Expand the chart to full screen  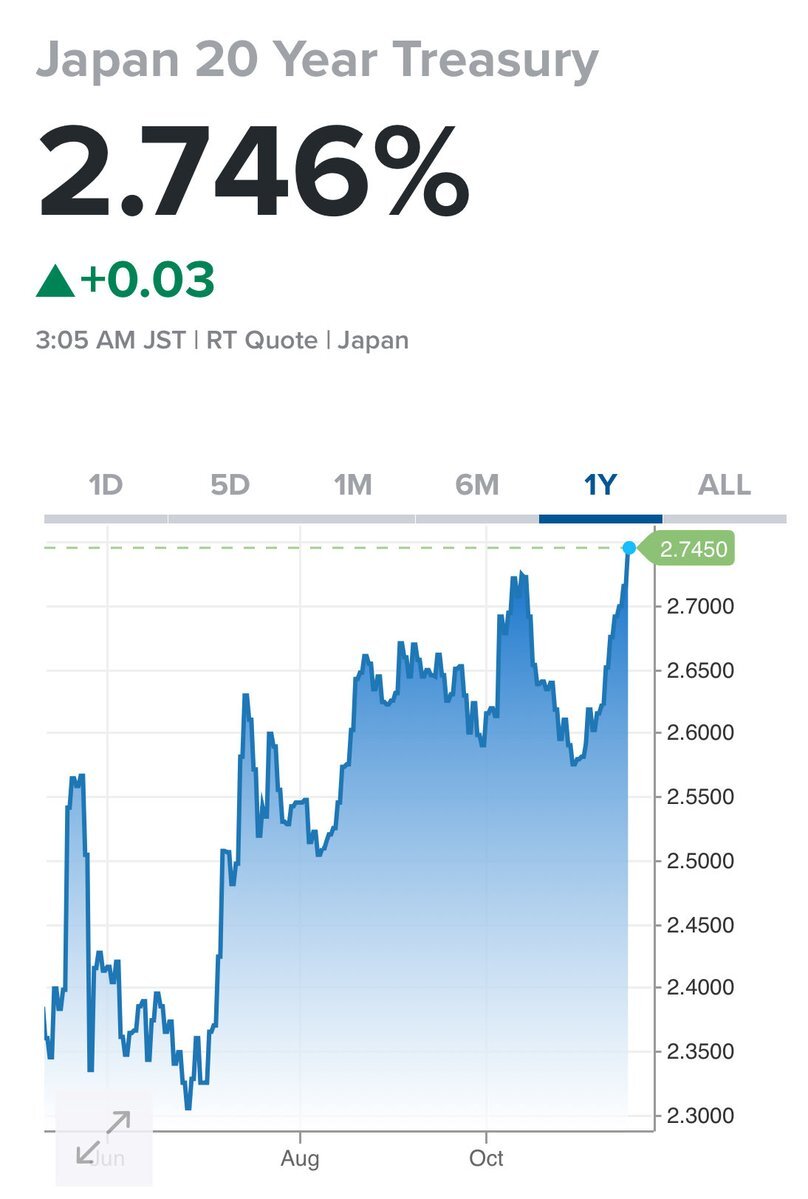(x=104, y=1137)
